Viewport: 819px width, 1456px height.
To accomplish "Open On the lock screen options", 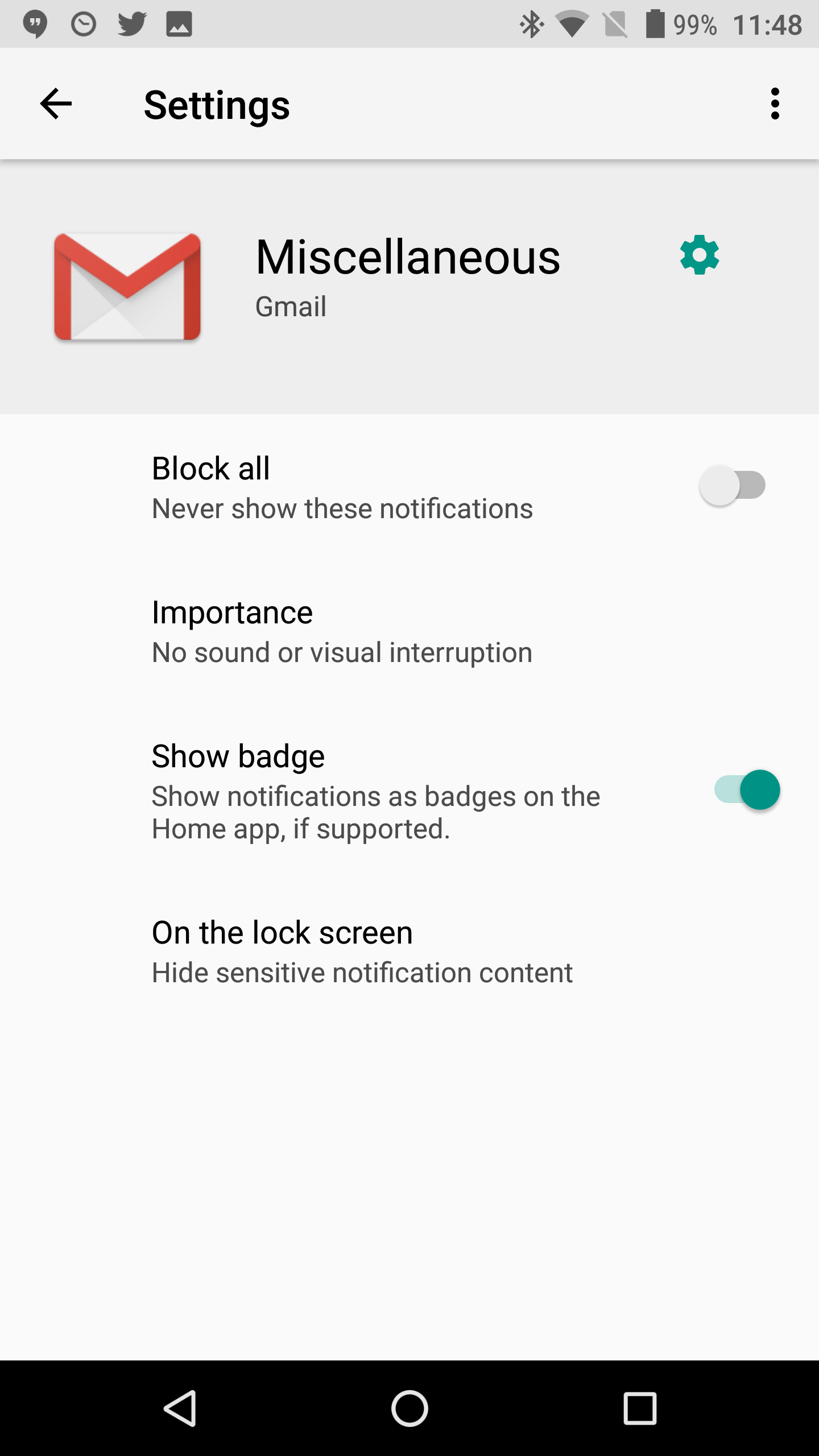I will [x=409, y=952].
